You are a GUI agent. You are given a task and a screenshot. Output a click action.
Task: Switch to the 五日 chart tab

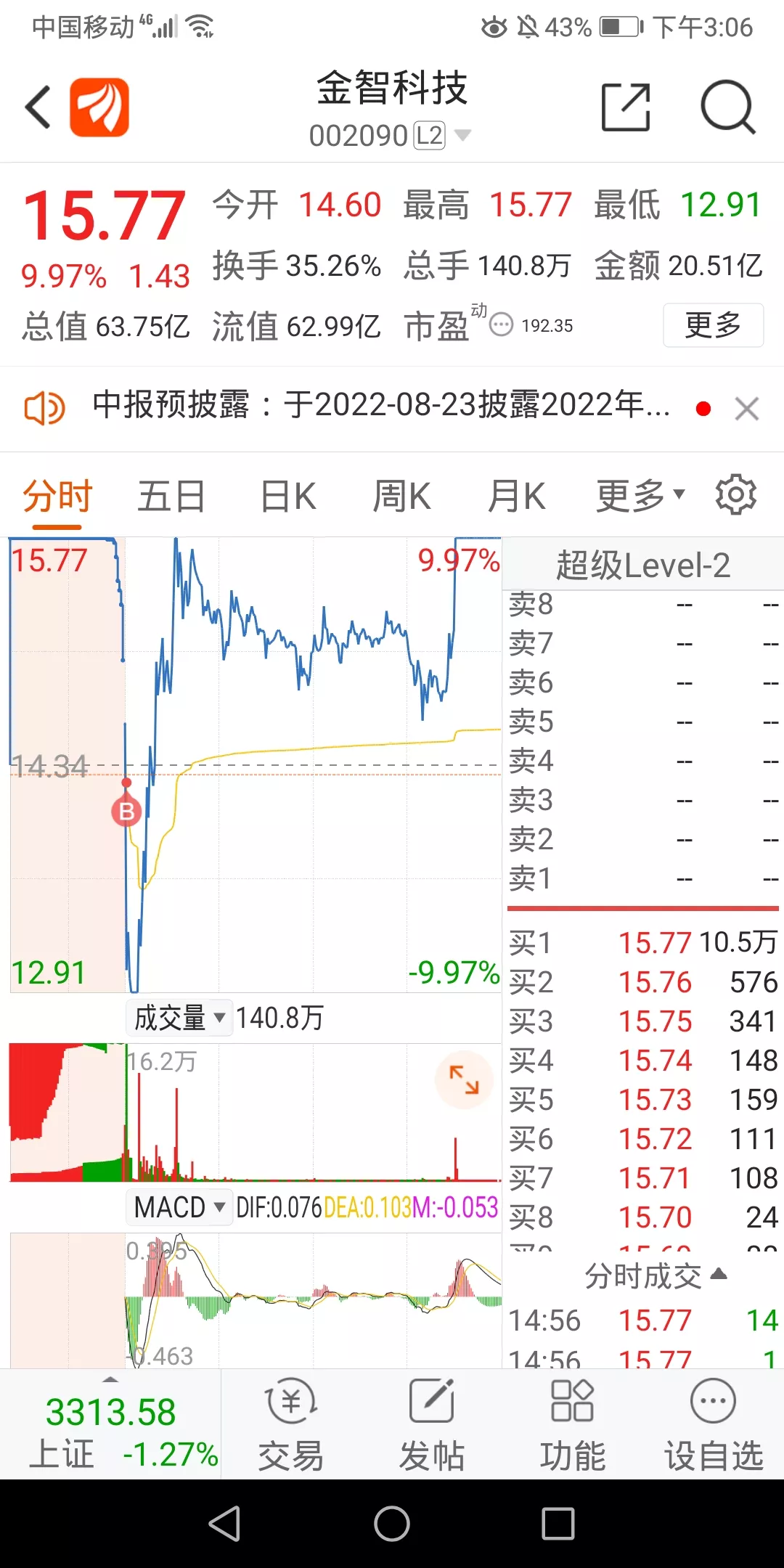click(x=171, y=497)
